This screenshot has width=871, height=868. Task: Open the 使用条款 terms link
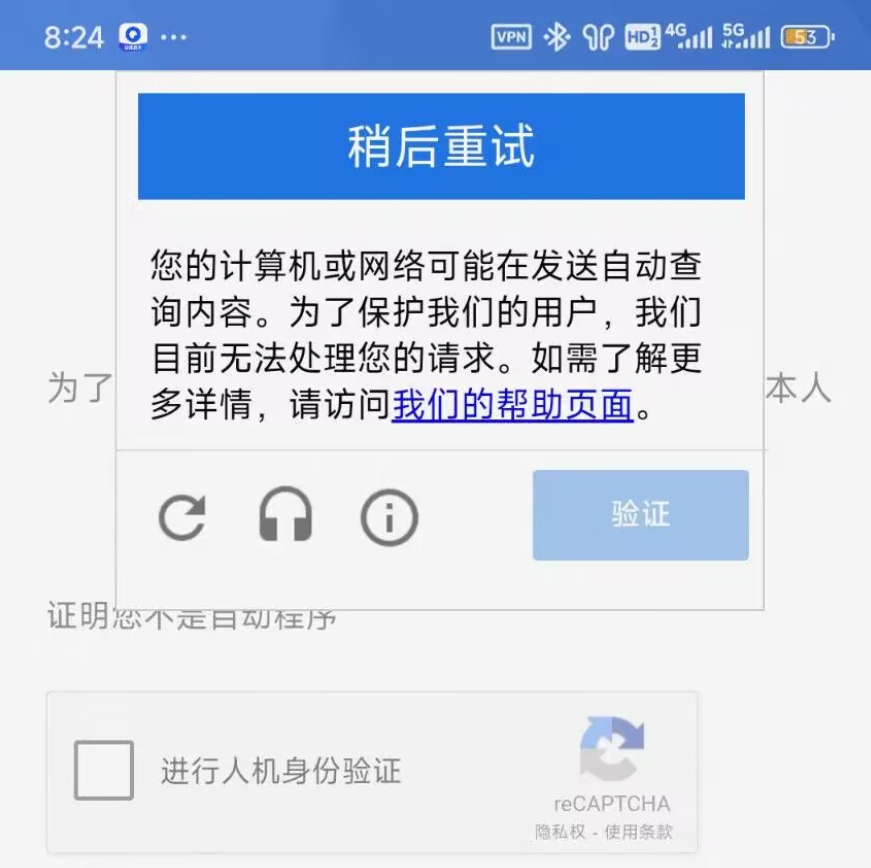pos(640,831)
